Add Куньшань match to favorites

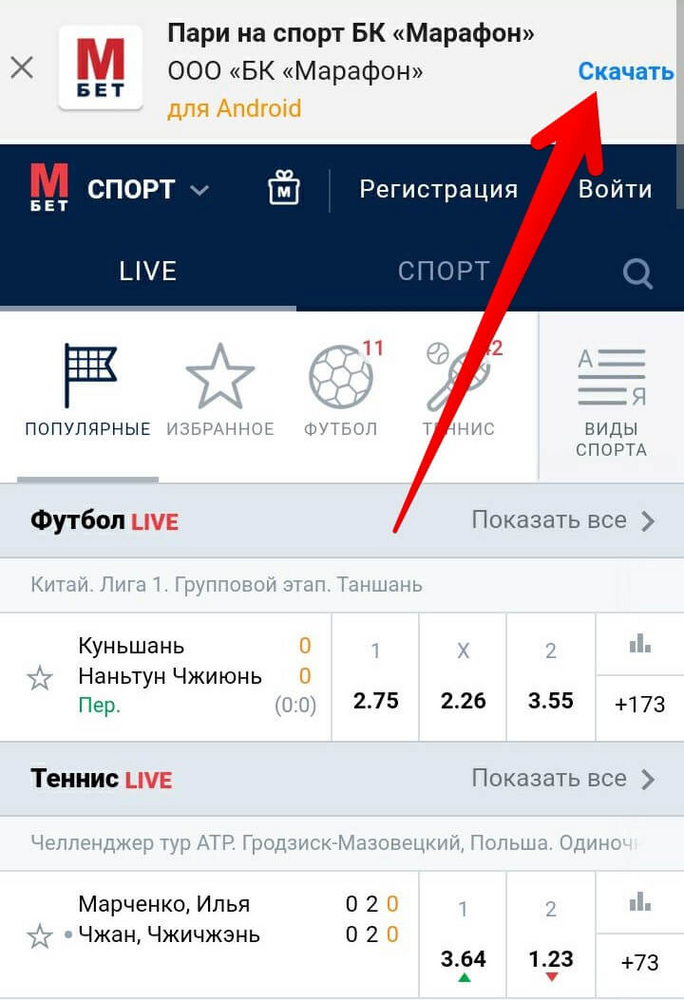(39, 678)
